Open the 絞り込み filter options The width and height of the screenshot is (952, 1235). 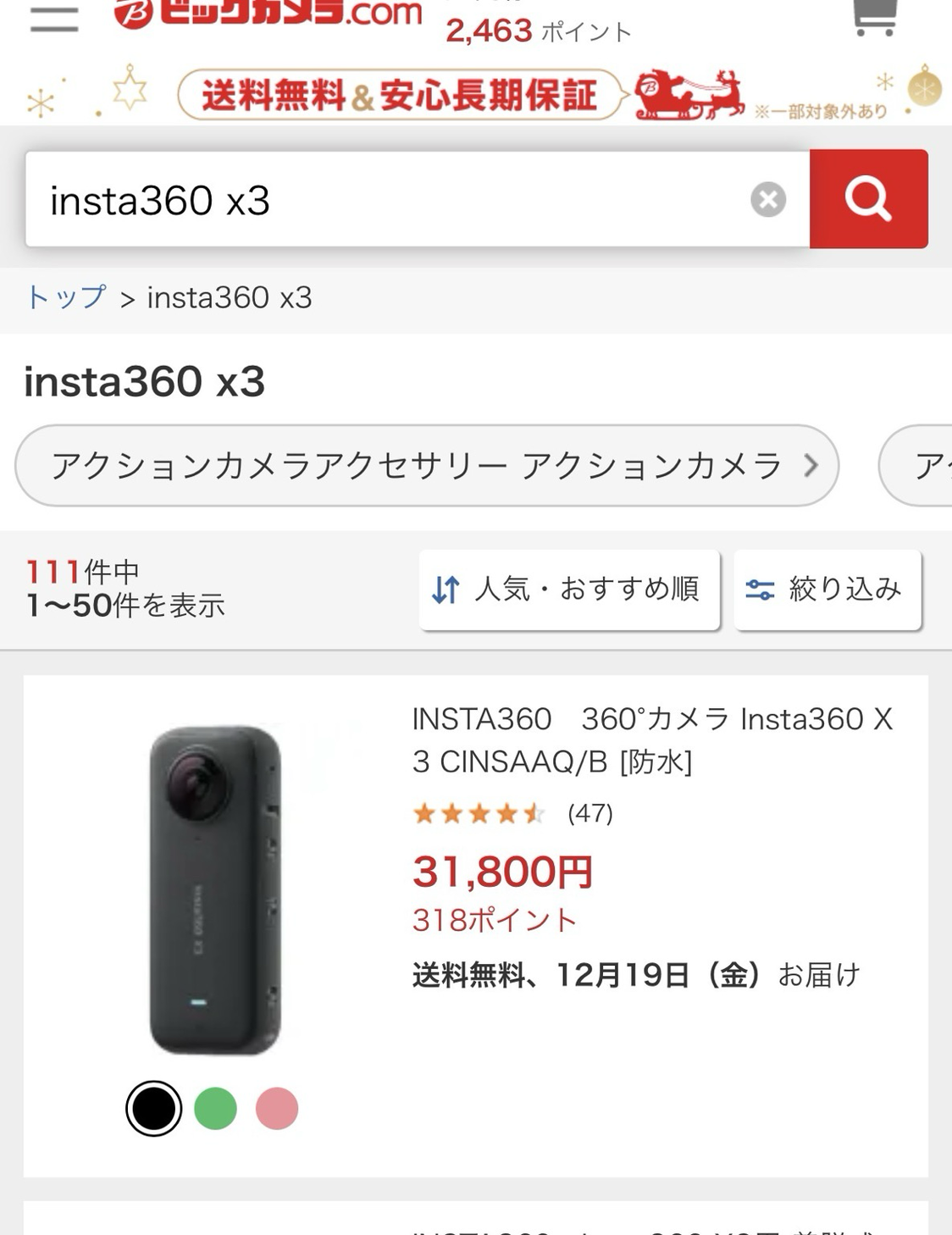(x=827, y=590)
